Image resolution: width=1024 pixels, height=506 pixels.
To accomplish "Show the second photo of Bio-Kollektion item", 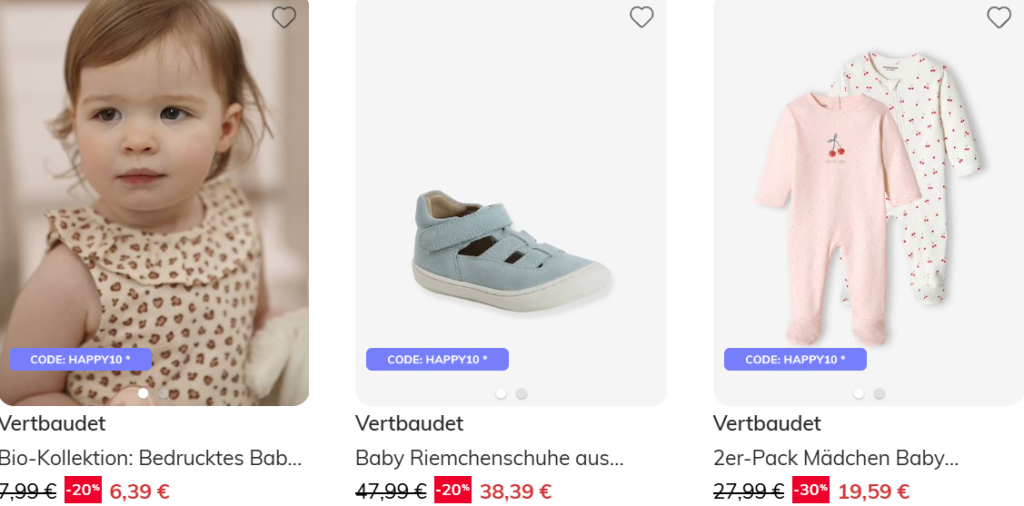I will pyautogui.click(x=164, y=394).
